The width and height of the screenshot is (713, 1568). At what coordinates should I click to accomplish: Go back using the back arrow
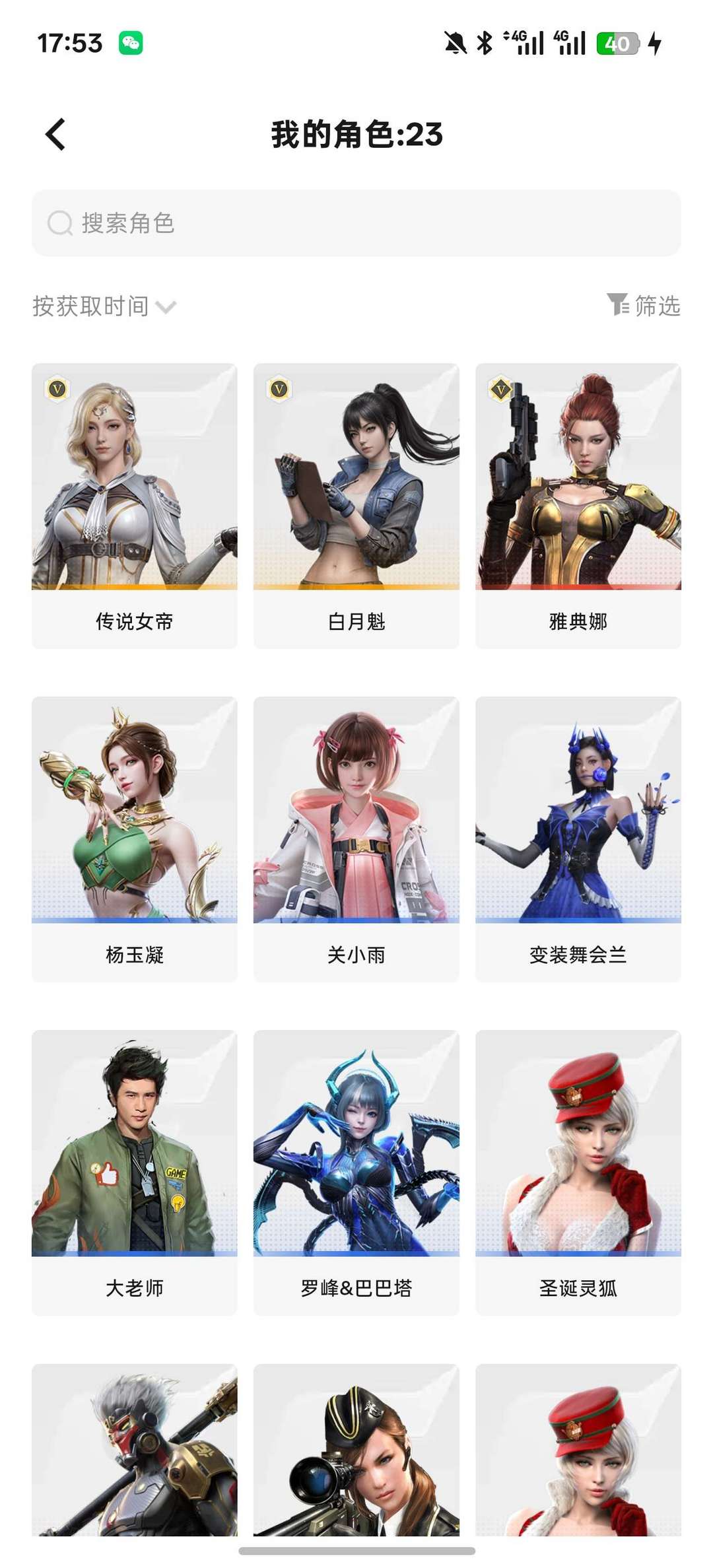click(x=55, y=135)
